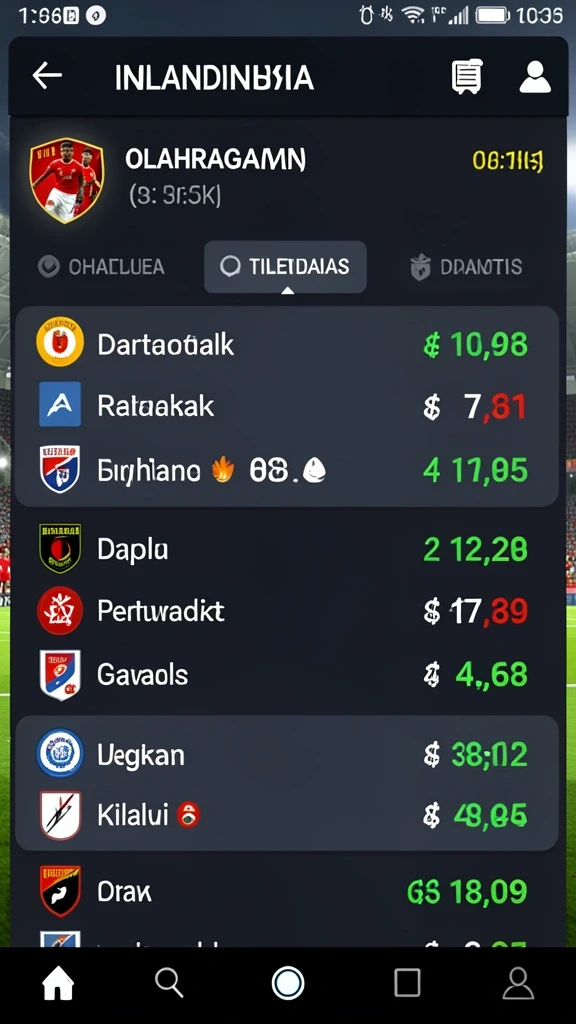Viewport: 576px width, 1024px height.
Task: Switch to the OHACLUEA tab
Action: click(101, 266)
